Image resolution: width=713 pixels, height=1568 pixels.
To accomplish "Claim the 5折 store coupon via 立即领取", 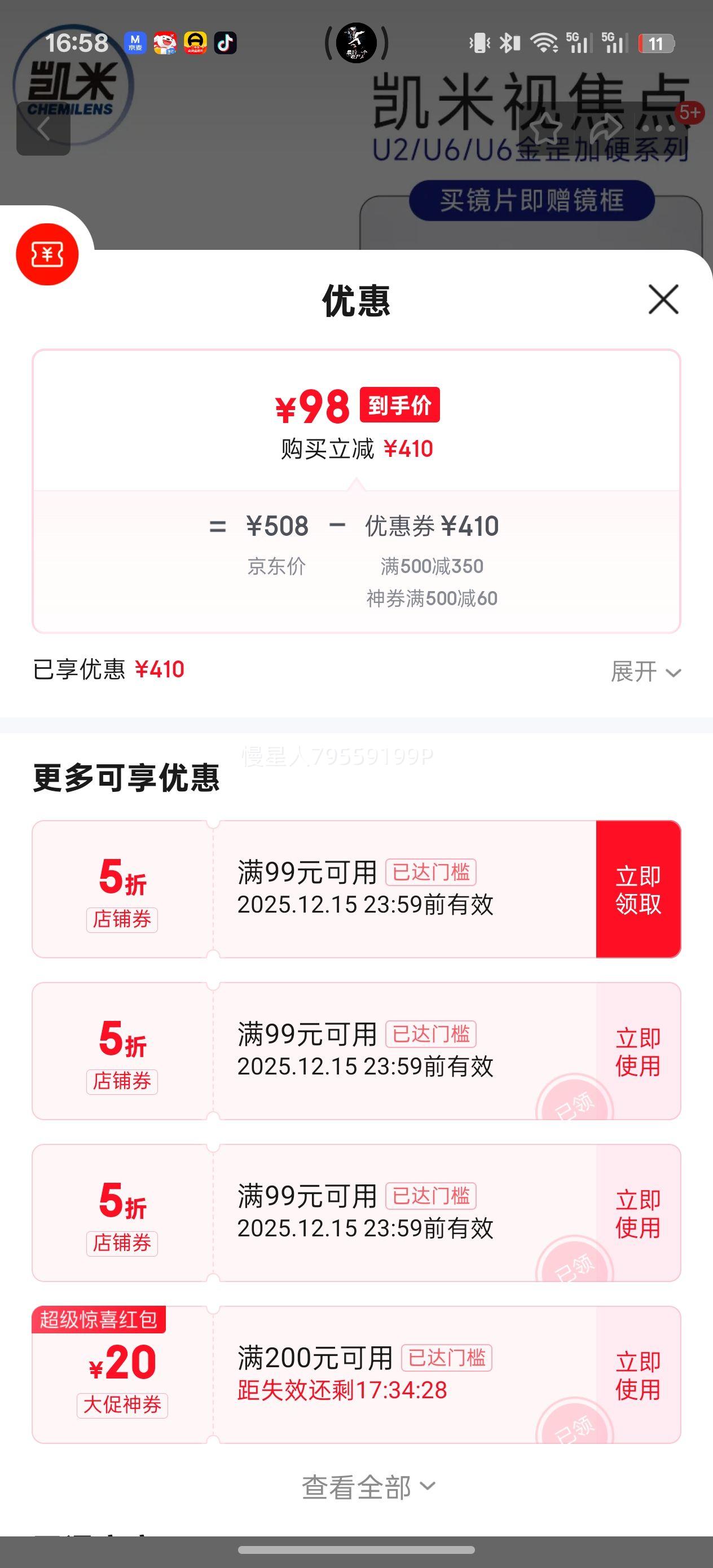I will (x=638, y=889).
